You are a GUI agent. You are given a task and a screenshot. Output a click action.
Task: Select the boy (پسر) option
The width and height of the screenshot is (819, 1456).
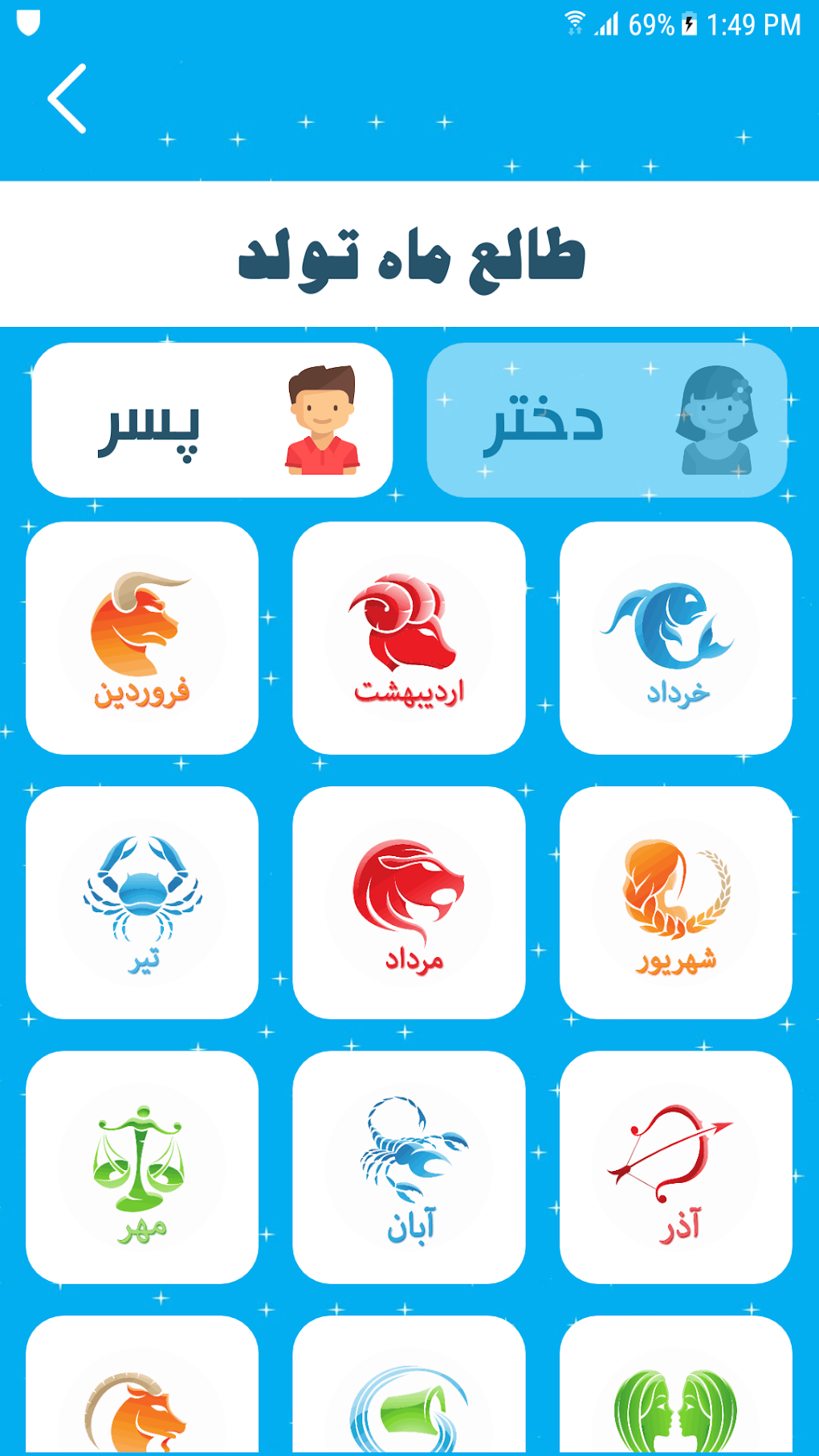(x=212, y=420)
